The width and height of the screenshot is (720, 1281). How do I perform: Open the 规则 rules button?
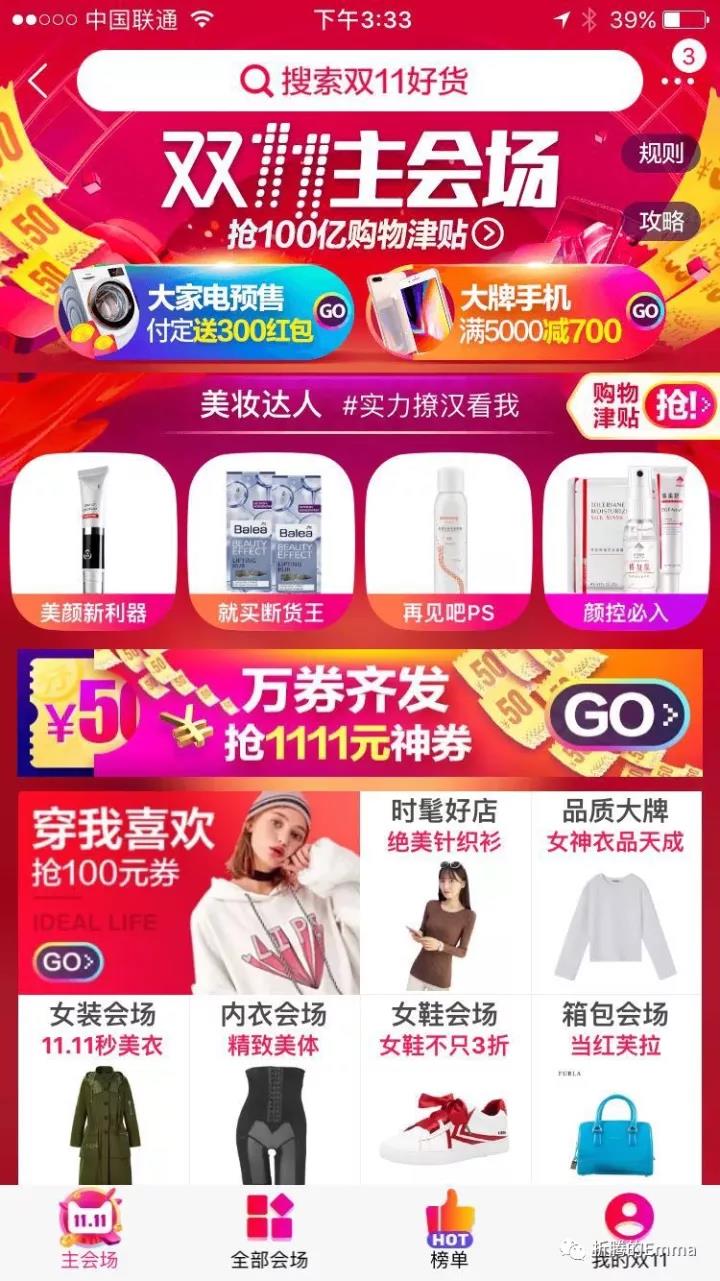pos(661,153)
